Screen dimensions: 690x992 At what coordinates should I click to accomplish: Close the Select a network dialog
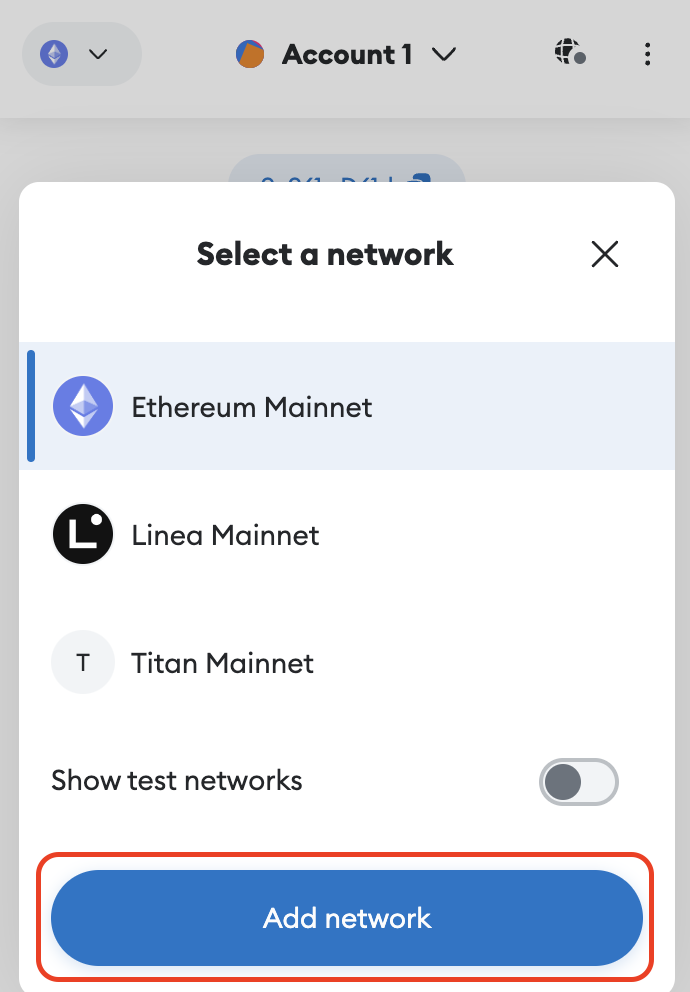coord(604,254)
